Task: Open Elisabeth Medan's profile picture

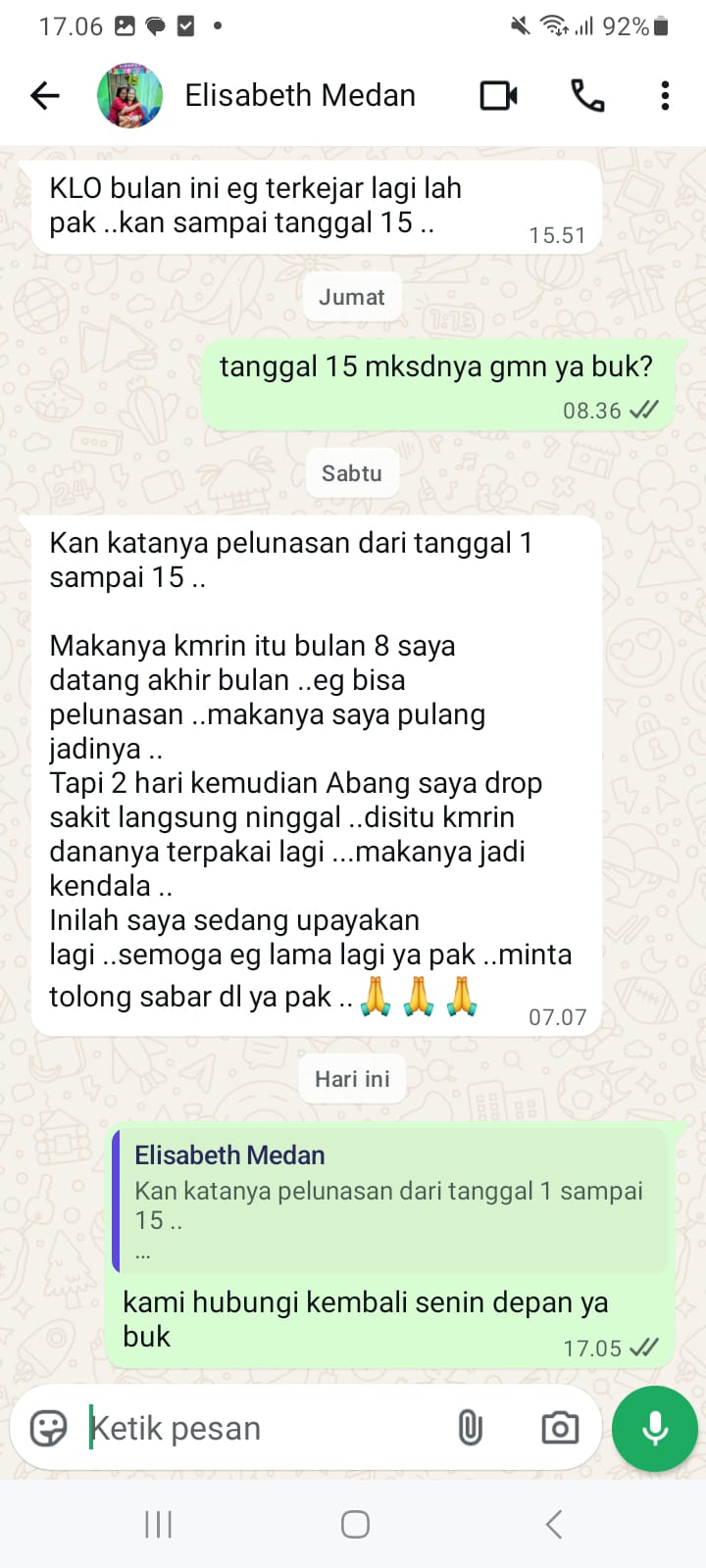Action: [x=129, y=95]
